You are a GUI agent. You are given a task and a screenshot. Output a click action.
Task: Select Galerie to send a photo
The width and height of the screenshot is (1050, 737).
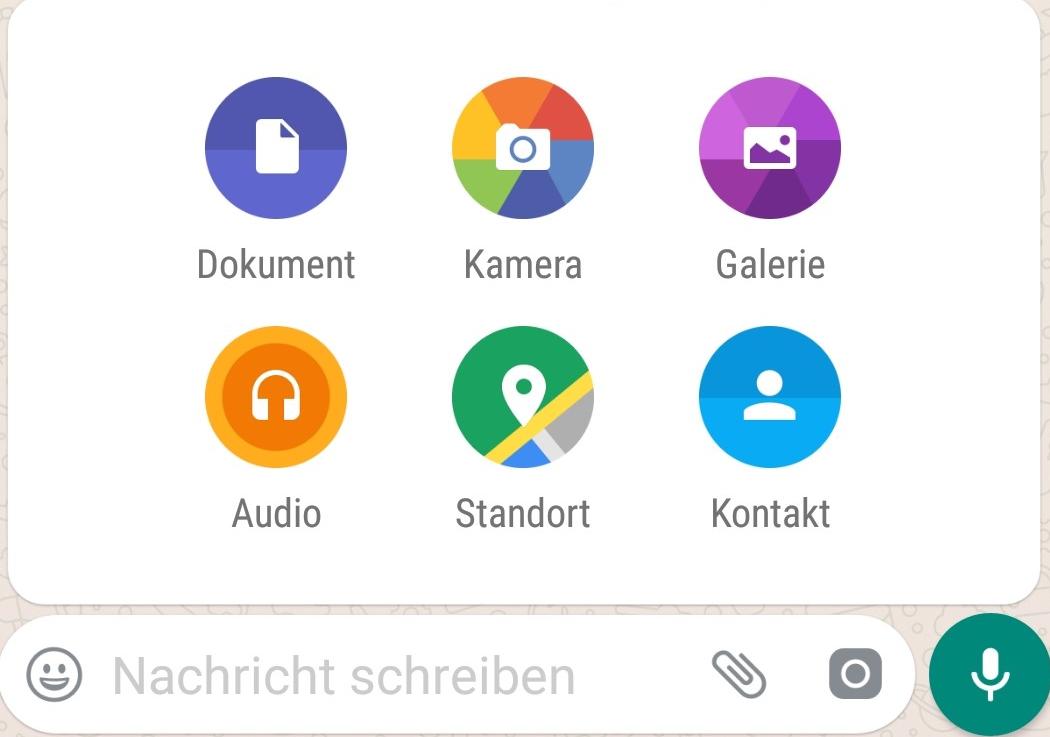click(x=769, y=148)
